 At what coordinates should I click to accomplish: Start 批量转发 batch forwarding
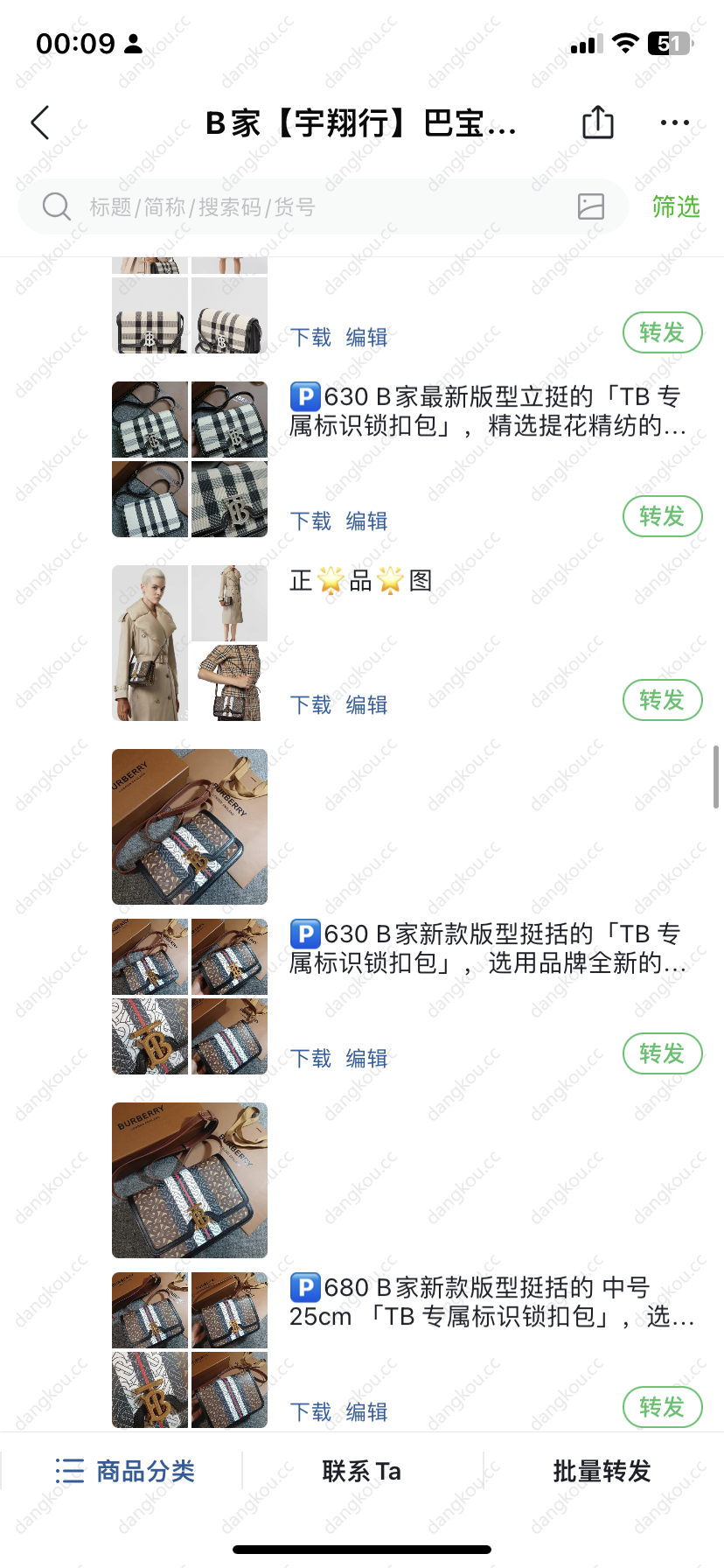602,1471
